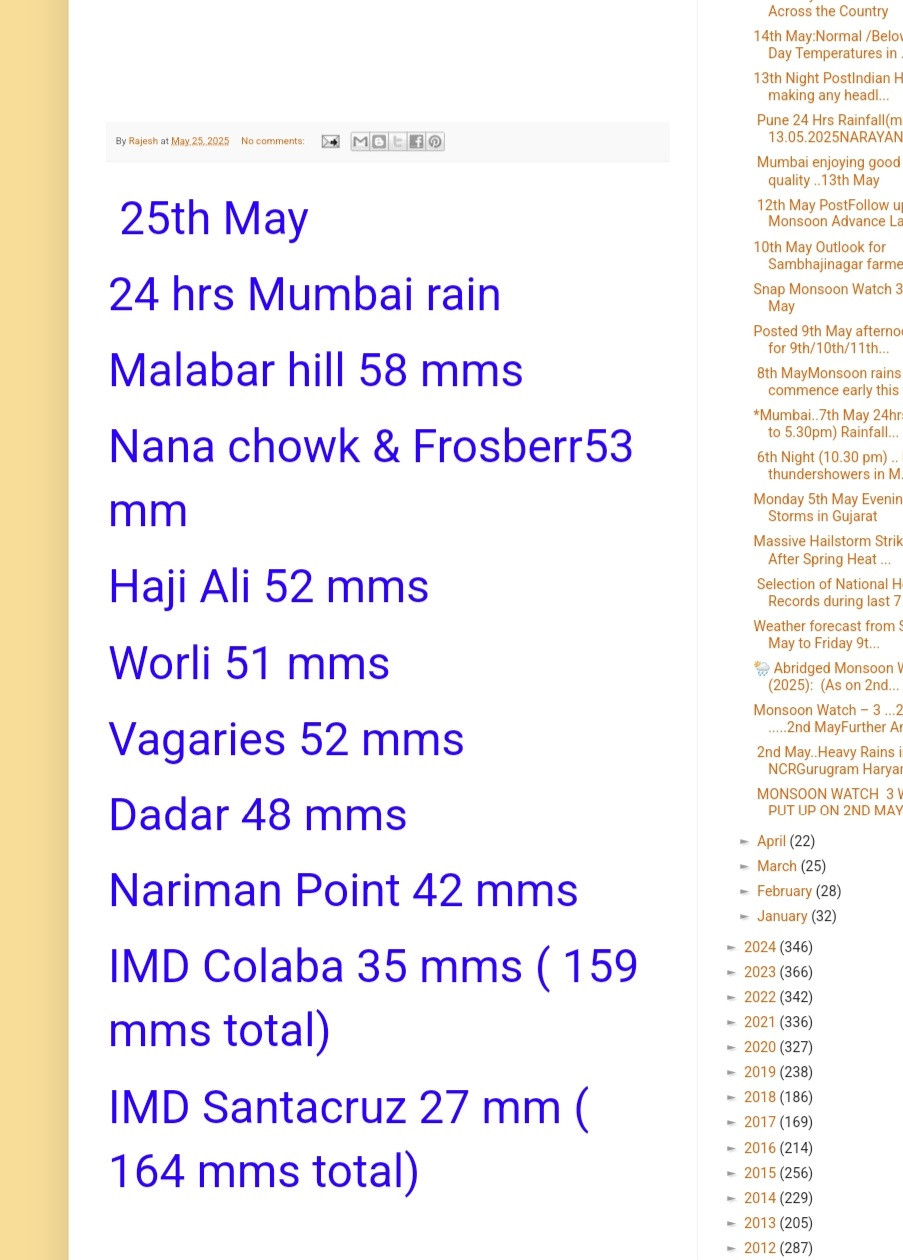
Task: Expand the April archive arrow
Action: (746, 842)
